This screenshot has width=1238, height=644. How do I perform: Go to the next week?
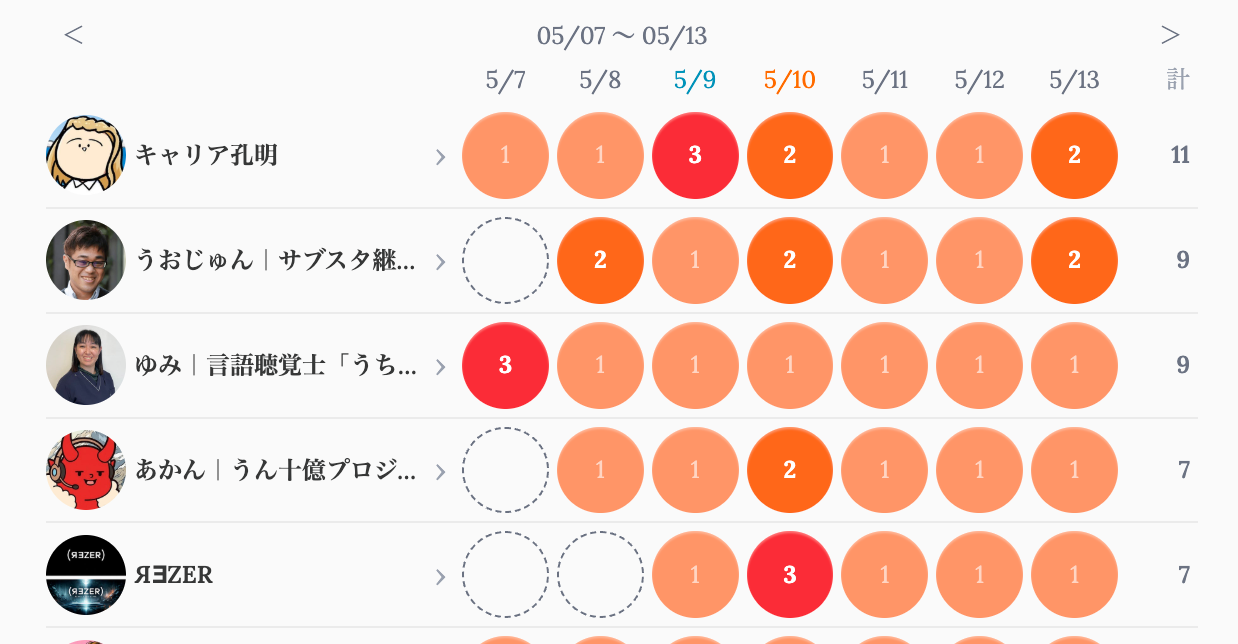(1170, 35)
